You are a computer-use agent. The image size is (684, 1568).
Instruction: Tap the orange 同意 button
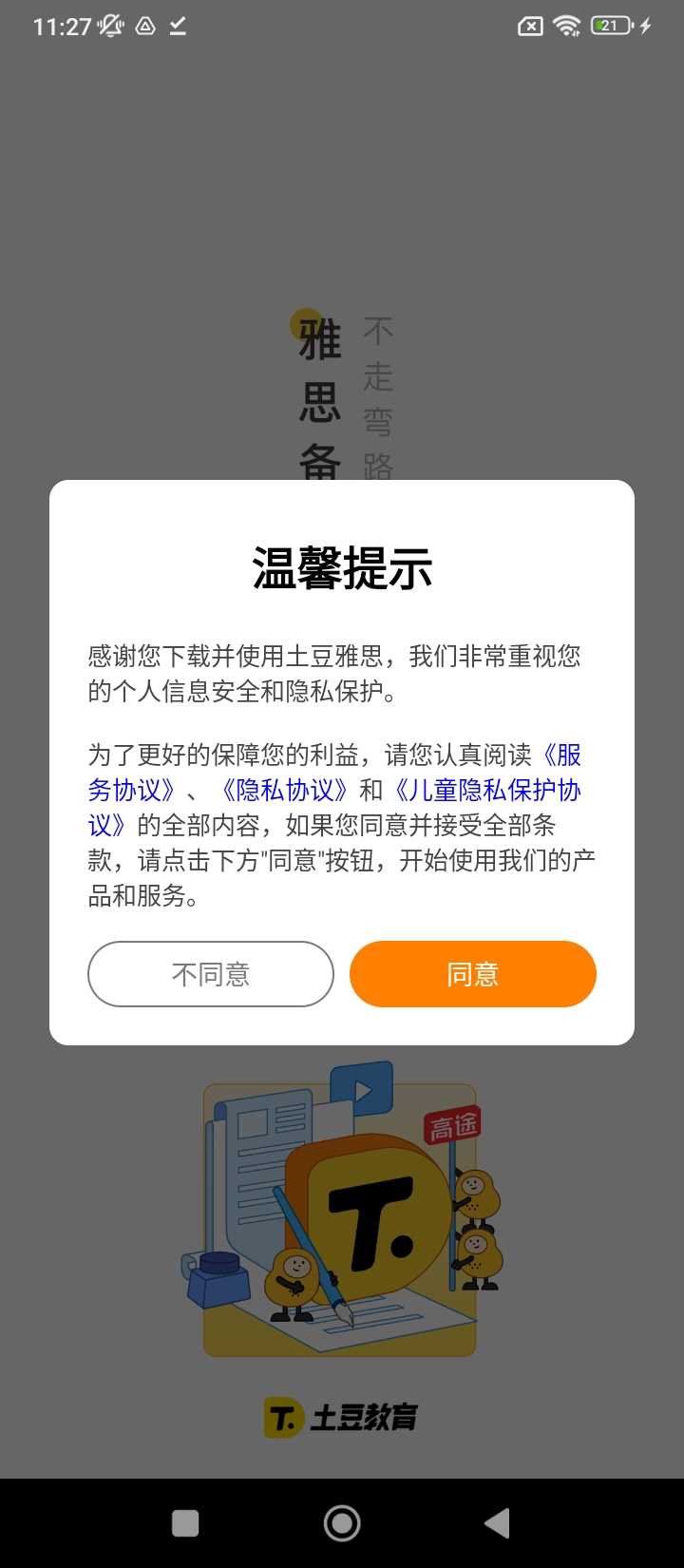coord(472,974)
